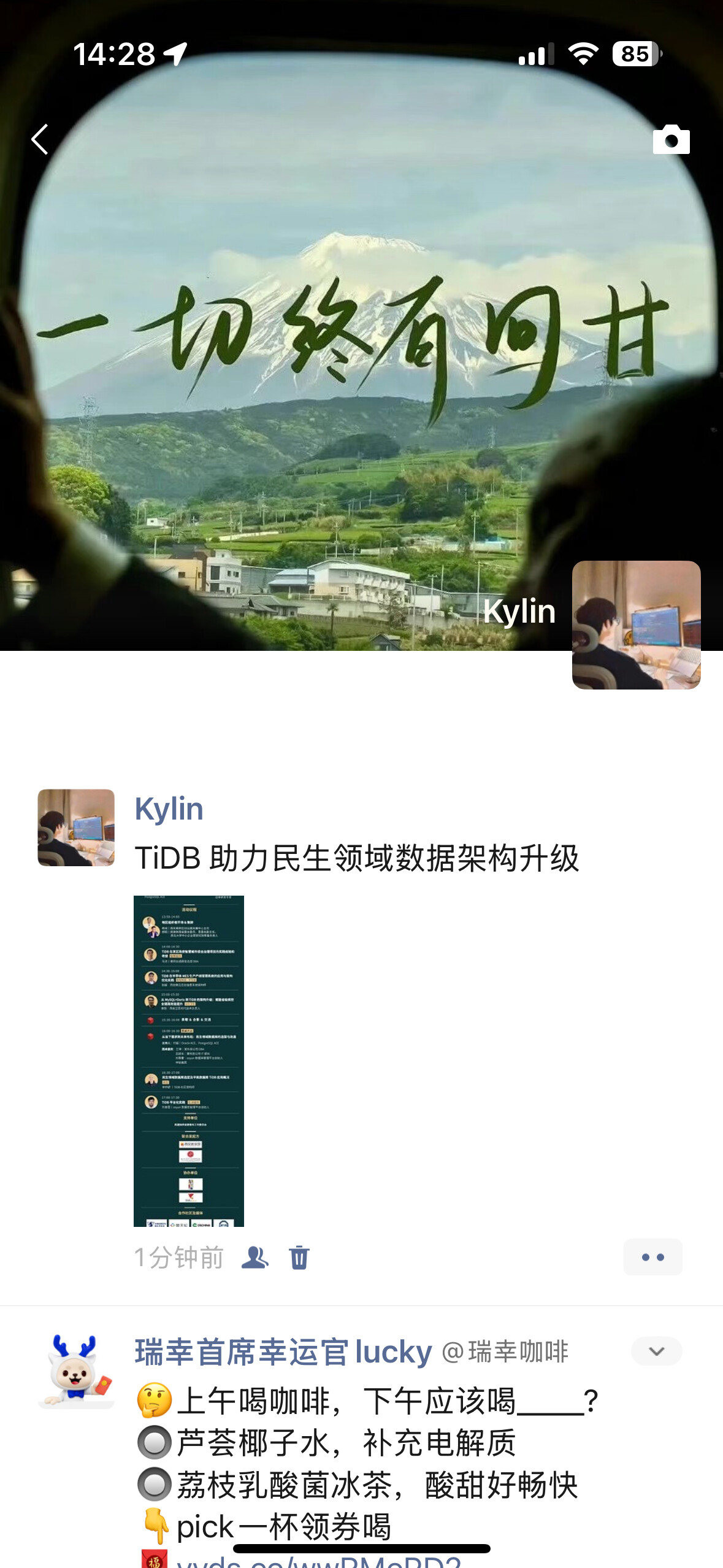Screen dimensions: 723x1568
Task: Open Kylin's large profile avatar on cover
Action: coord(636,625)
